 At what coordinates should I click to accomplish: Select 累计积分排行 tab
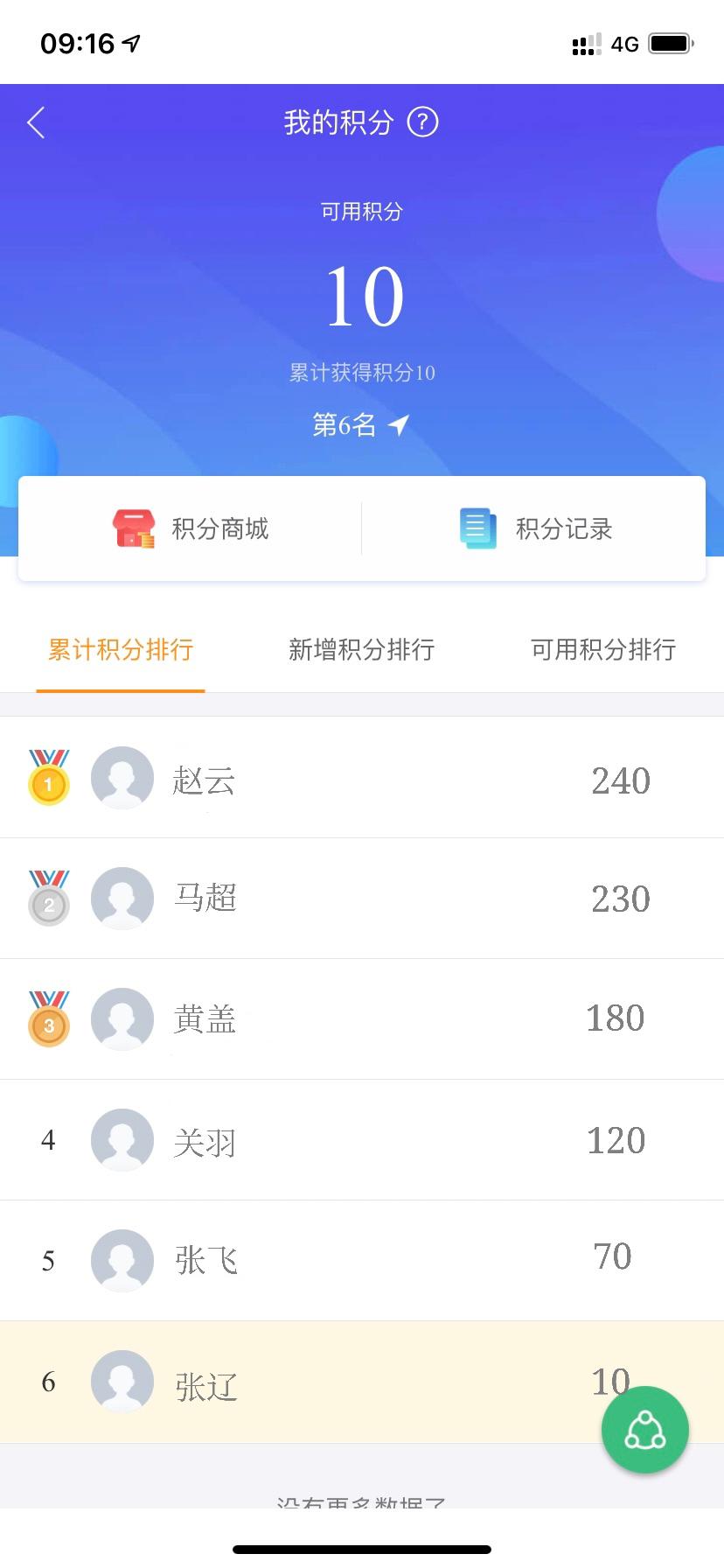(121, 649)
